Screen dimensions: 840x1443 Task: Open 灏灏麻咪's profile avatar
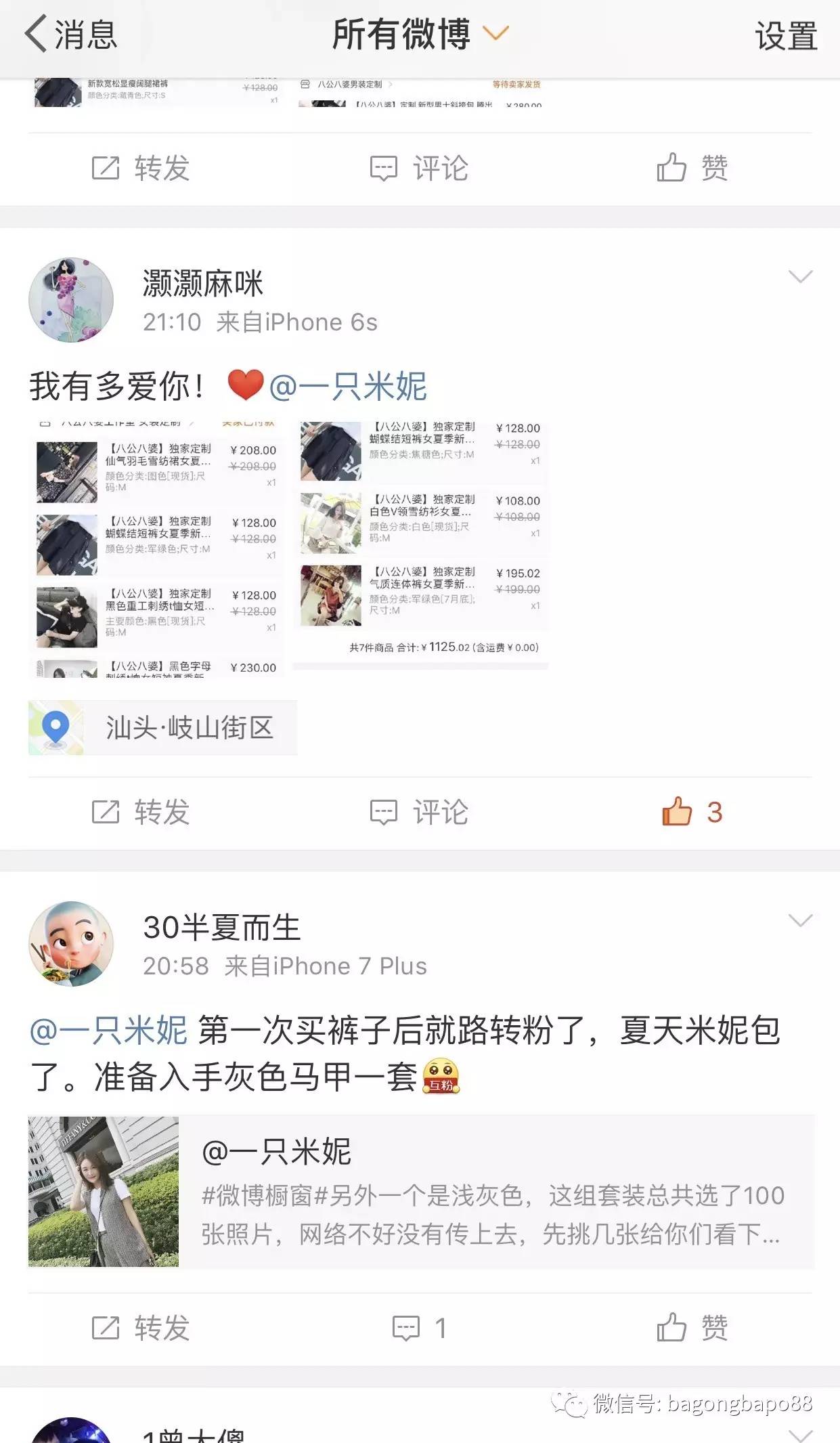click(71, 300)
